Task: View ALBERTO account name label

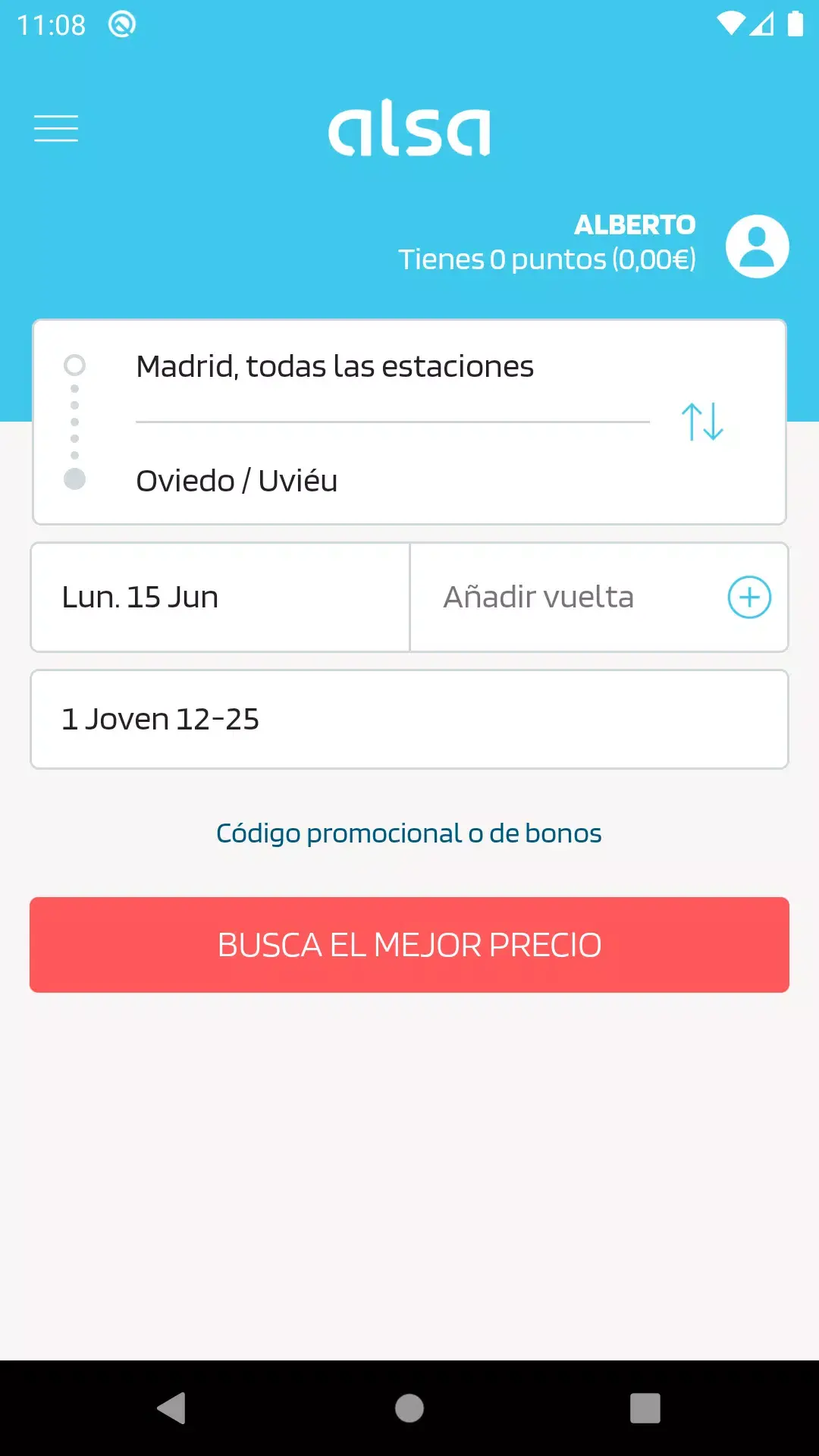Action: pos(635,224)
